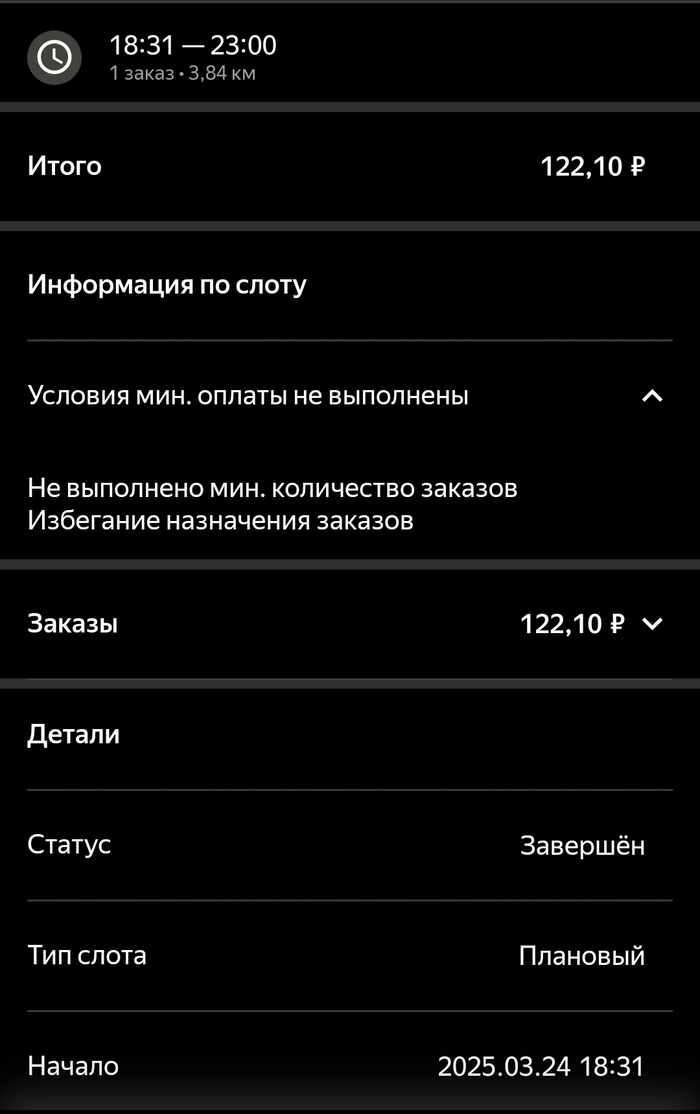Collapse the 'Условия мин. оплаты не выполнены' section
Viewport: 700px width, 1114px height.
(x=652, y=396)
